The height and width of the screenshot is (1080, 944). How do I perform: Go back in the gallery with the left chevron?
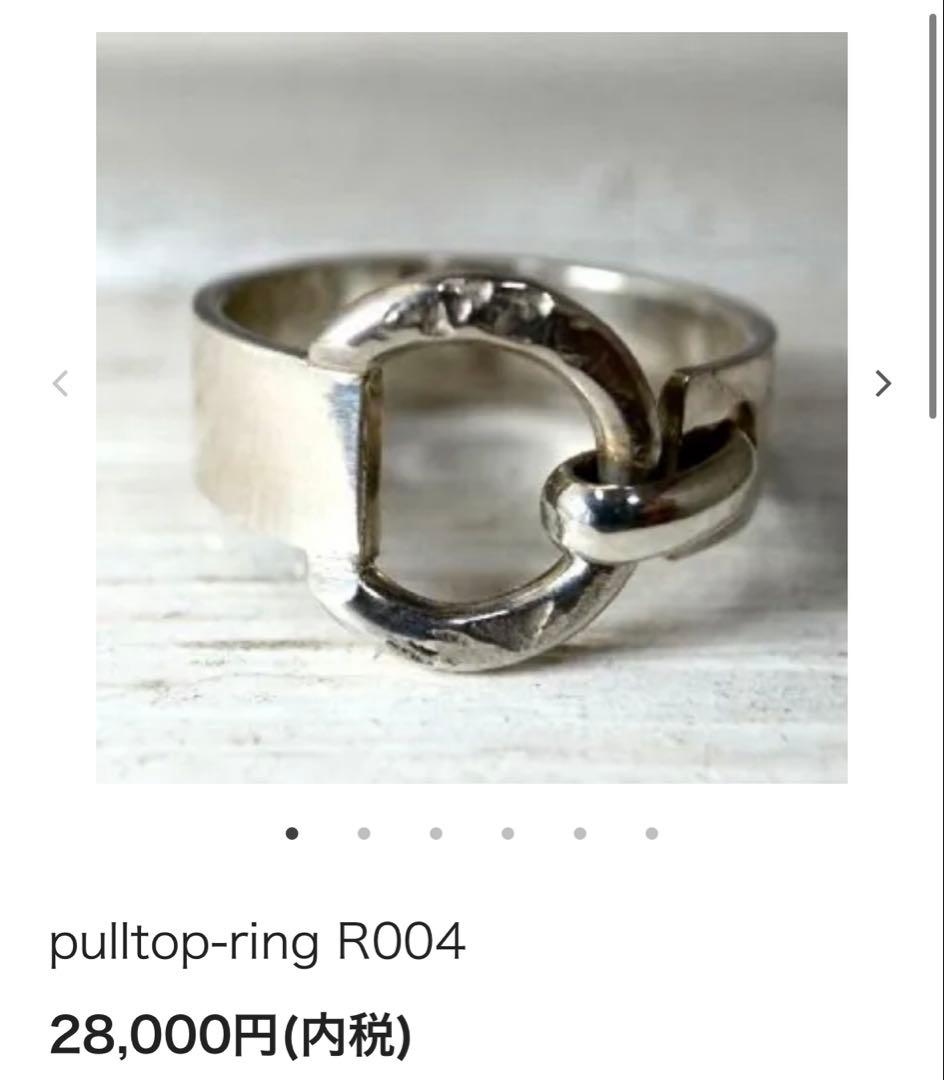60,383
